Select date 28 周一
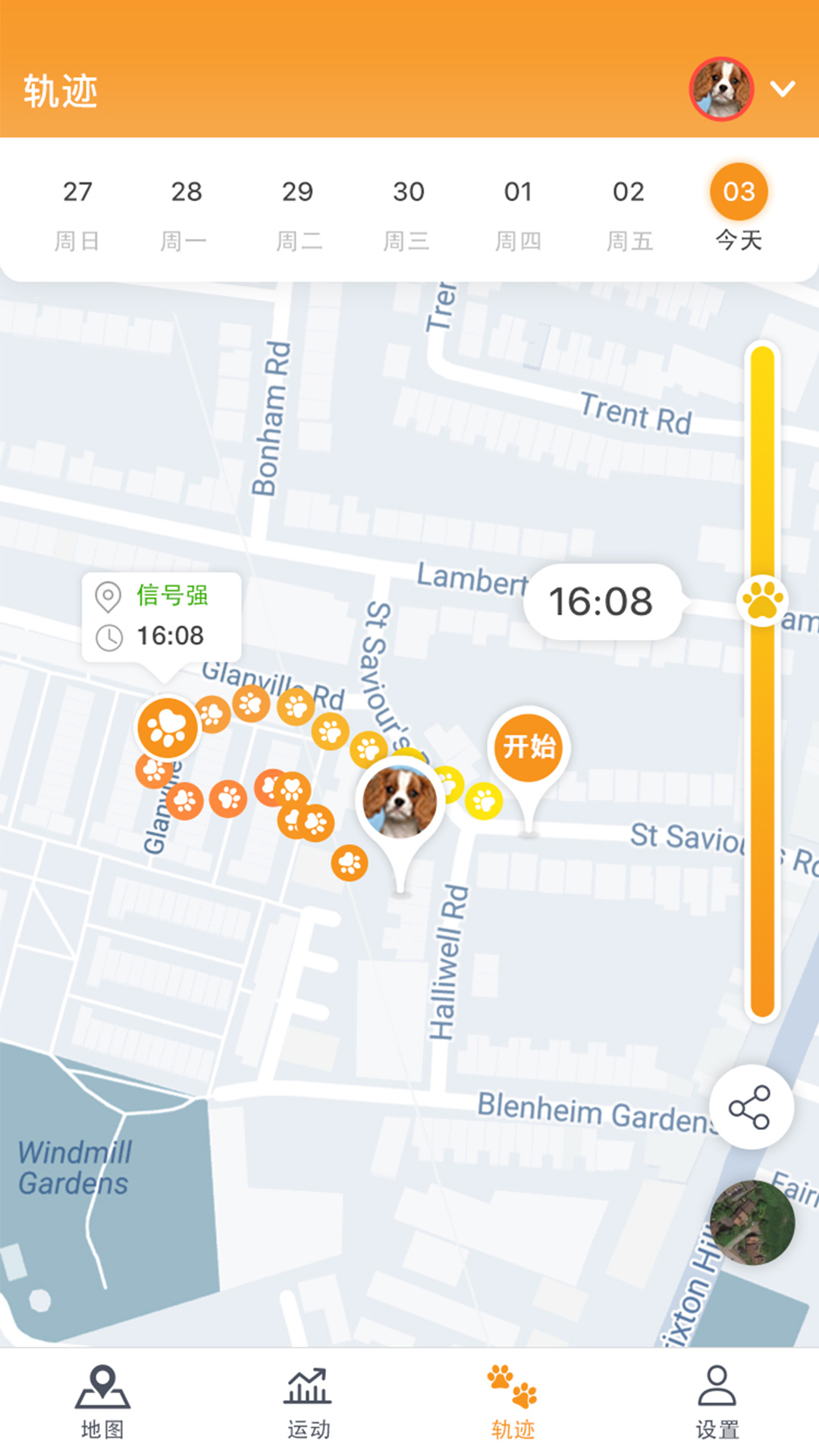 point(186,215)
